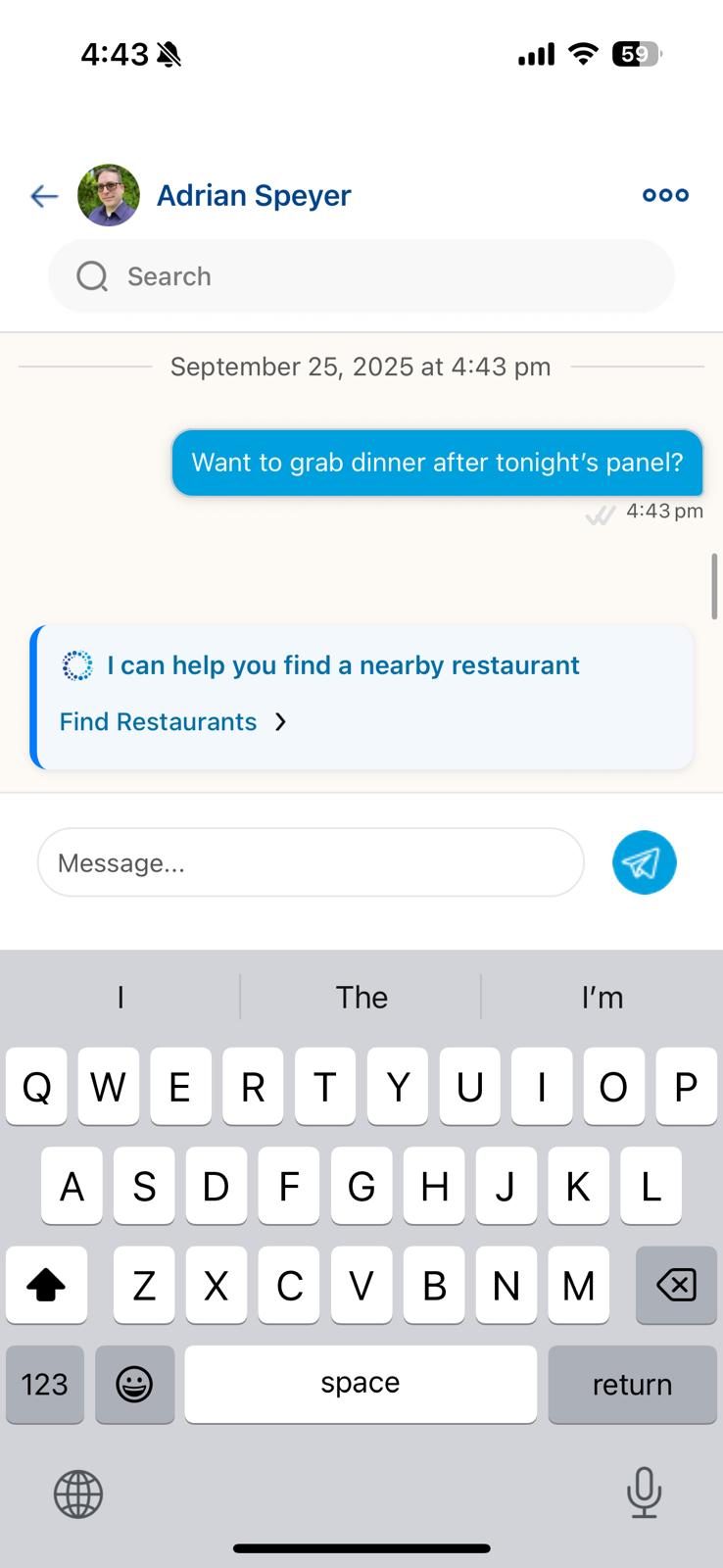Start dictation with the microphone
This screenshot has width=723, height=1568.
click(644, 1493)
